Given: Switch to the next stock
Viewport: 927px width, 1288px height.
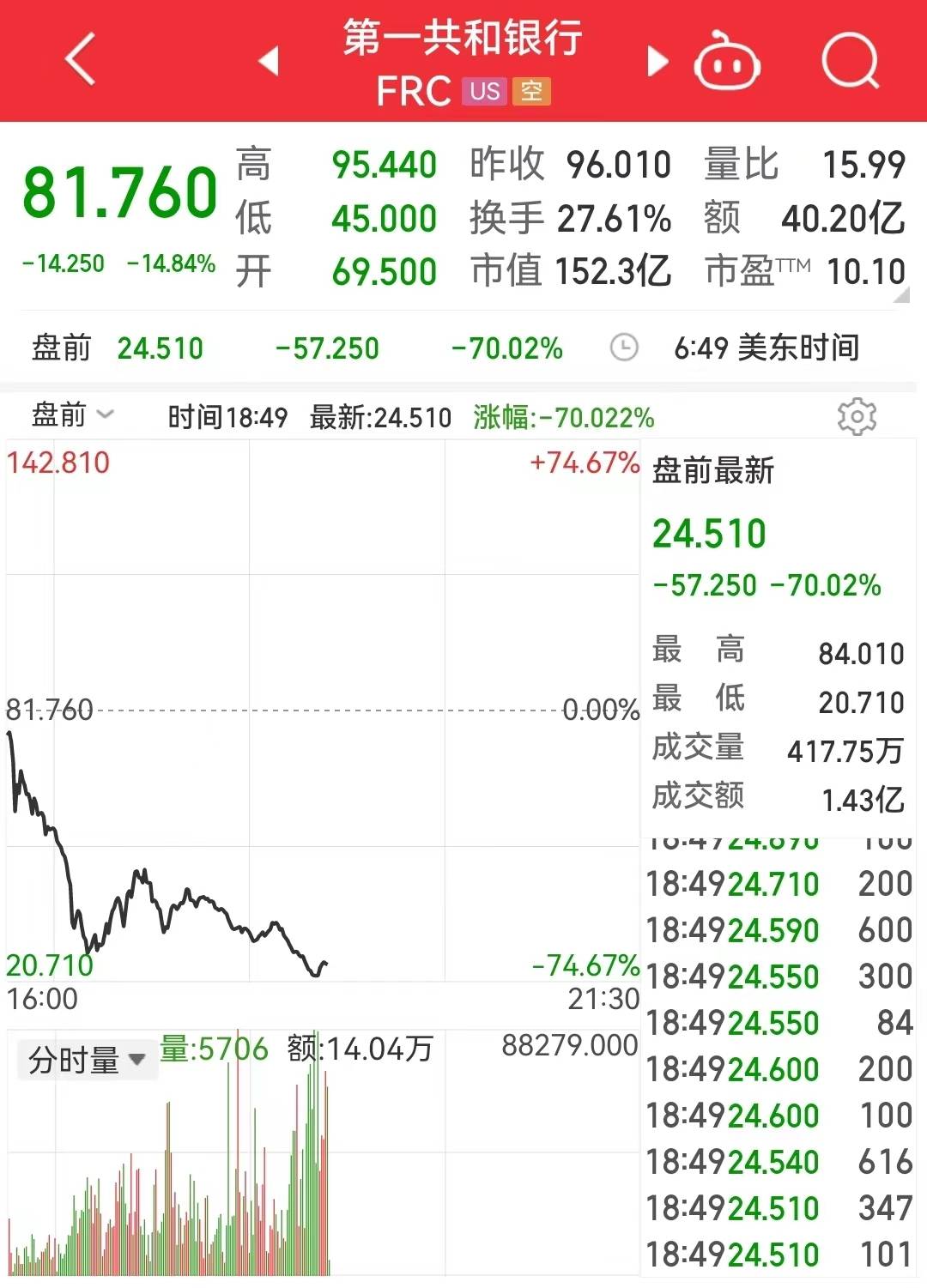Looking at the screenshot, I should tap(657, 61).
